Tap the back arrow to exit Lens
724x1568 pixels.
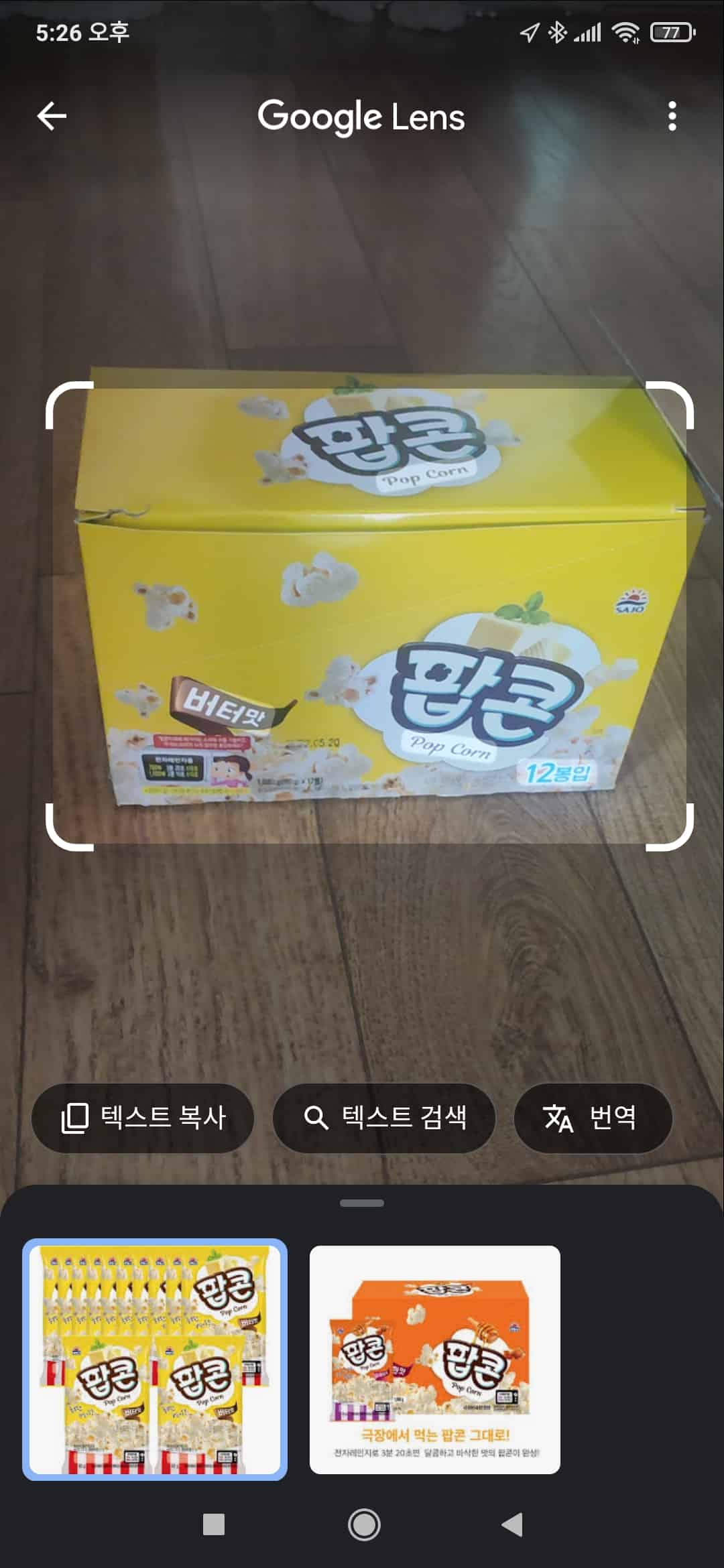pyautogui.click(x=51, y=115)
